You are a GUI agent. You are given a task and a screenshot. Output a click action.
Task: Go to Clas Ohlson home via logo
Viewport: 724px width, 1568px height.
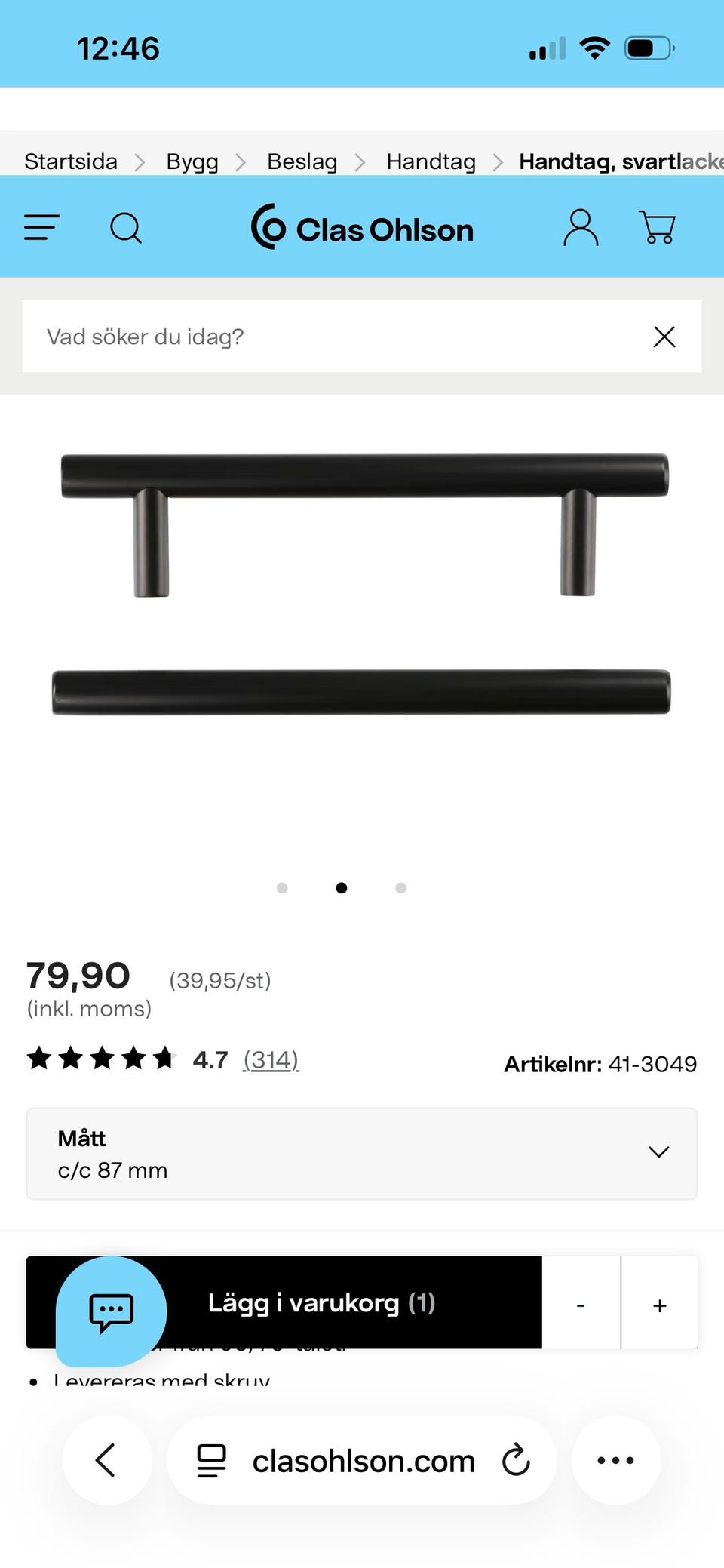click(362, 227)
